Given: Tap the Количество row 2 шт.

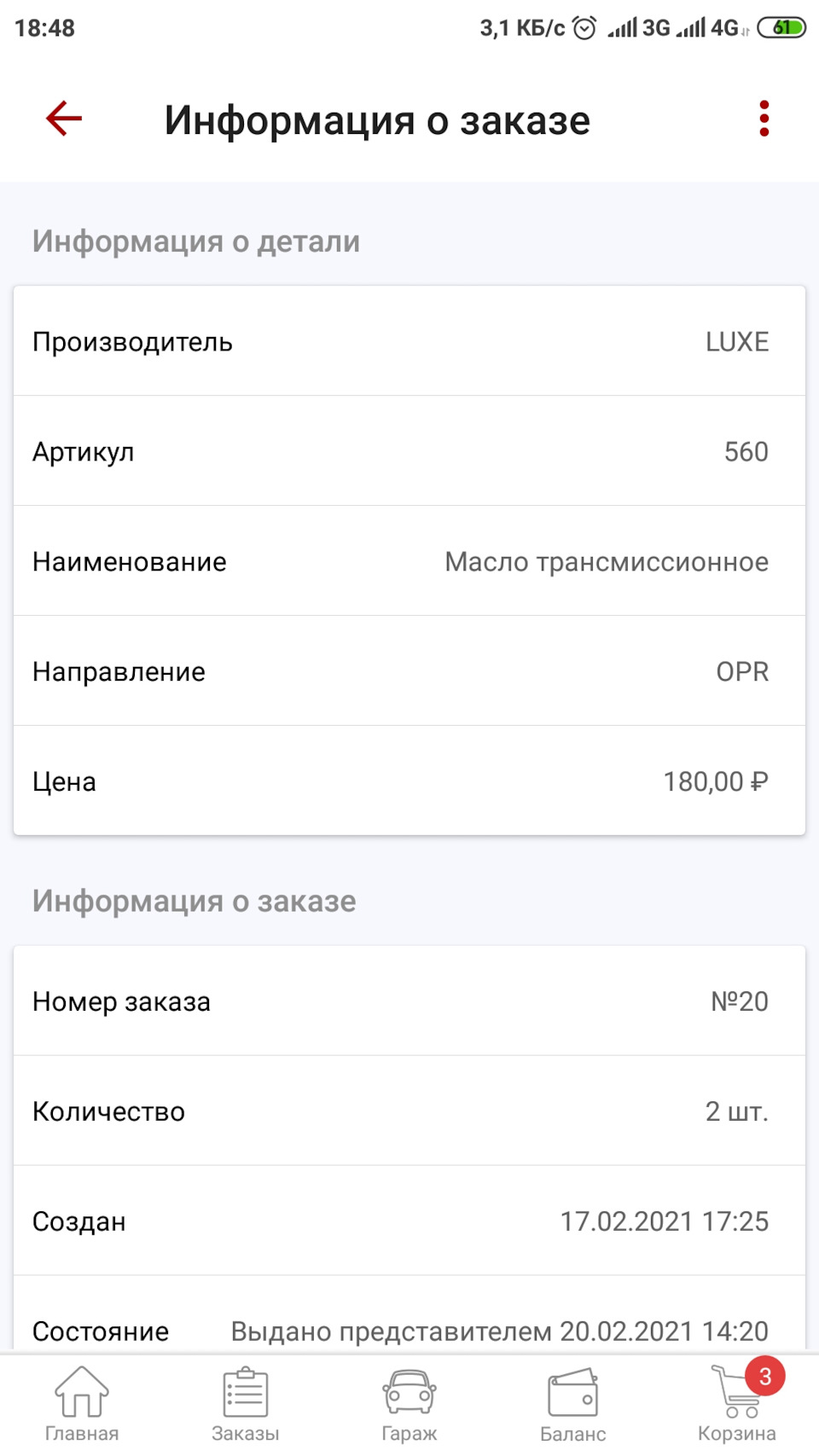Looking at the screenshot, I should point(409,1111).
